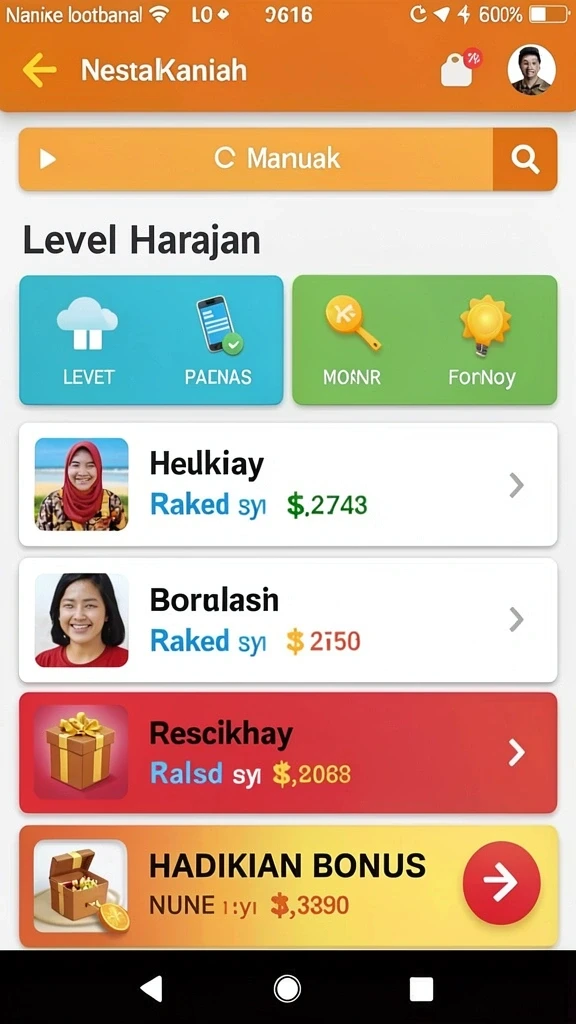Open the red Rescikhay gift card
This screenshot has height=1024, width=576.
(x=288, y=752)
